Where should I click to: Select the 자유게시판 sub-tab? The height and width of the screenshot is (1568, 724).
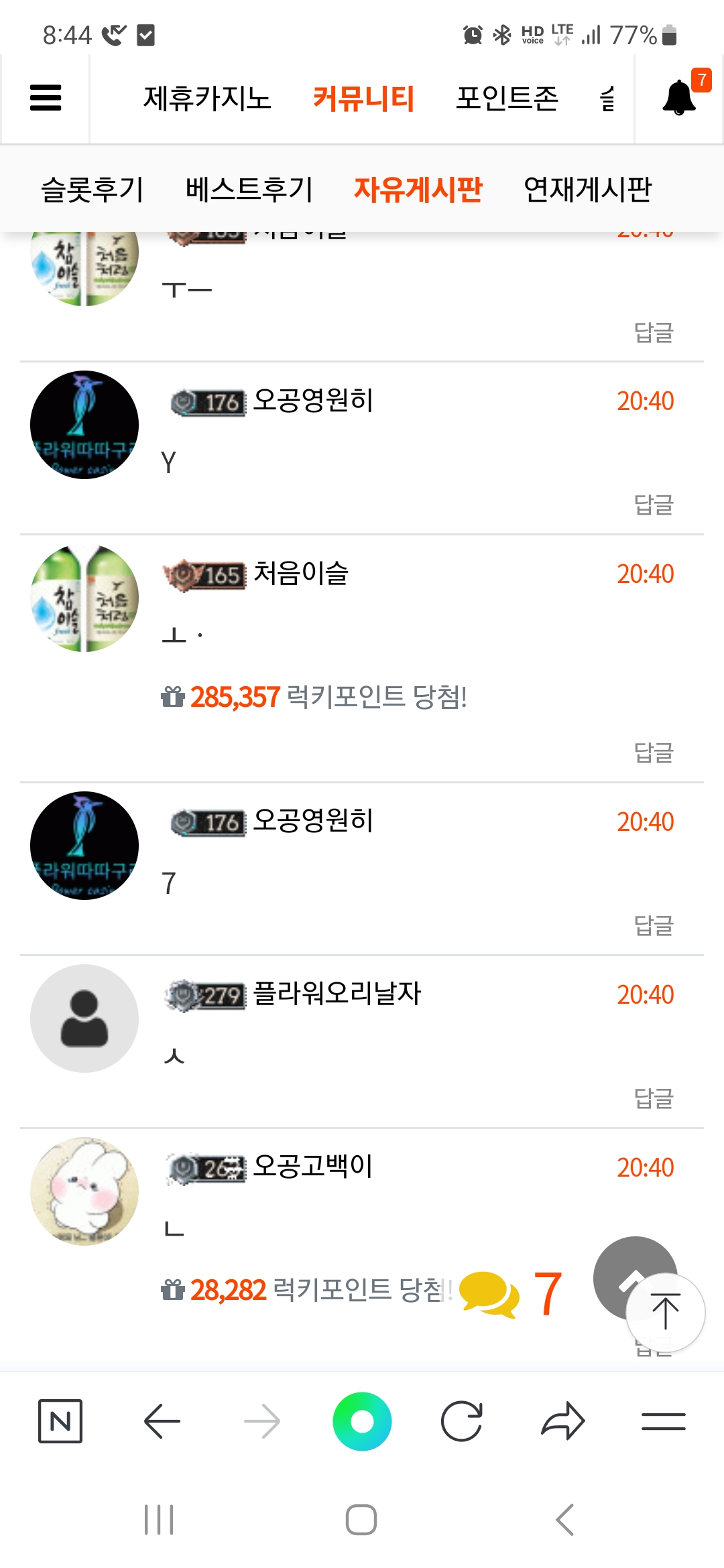pyautogui.click(x=418, y=190)
